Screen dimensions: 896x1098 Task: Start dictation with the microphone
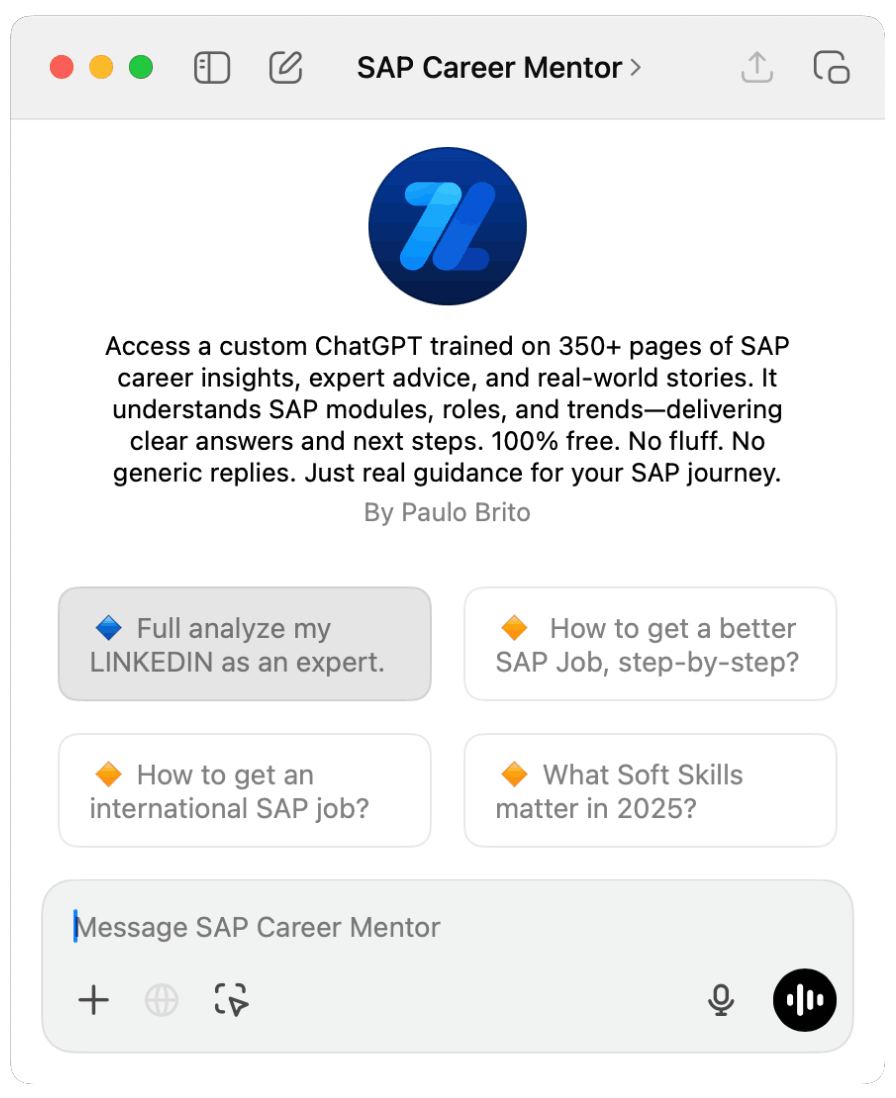(x=721, y=999)
